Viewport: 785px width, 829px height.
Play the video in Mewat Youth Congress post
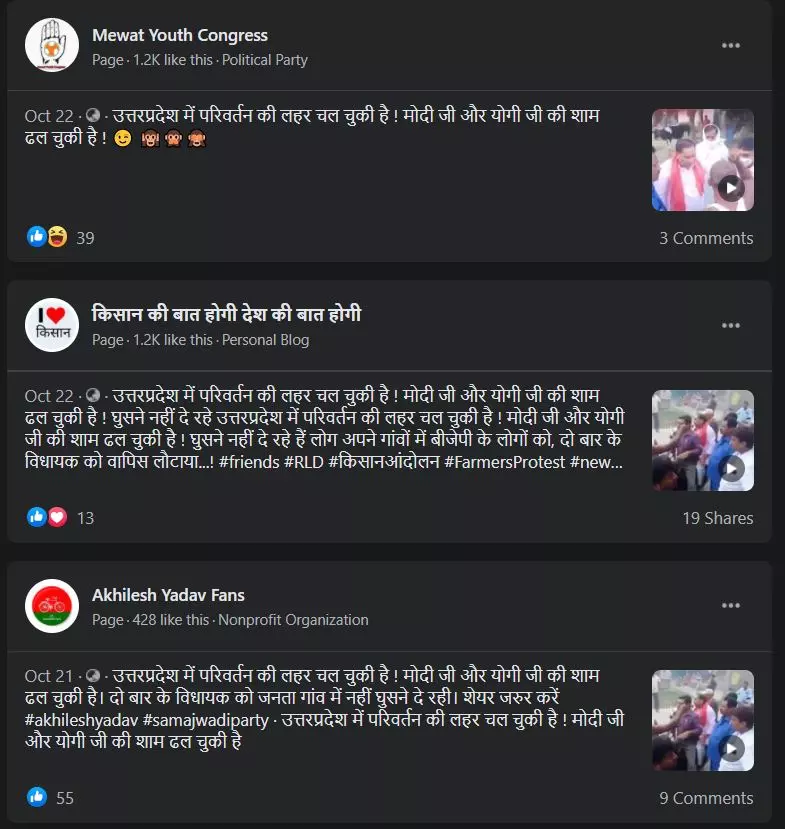[x=703, y=160]
